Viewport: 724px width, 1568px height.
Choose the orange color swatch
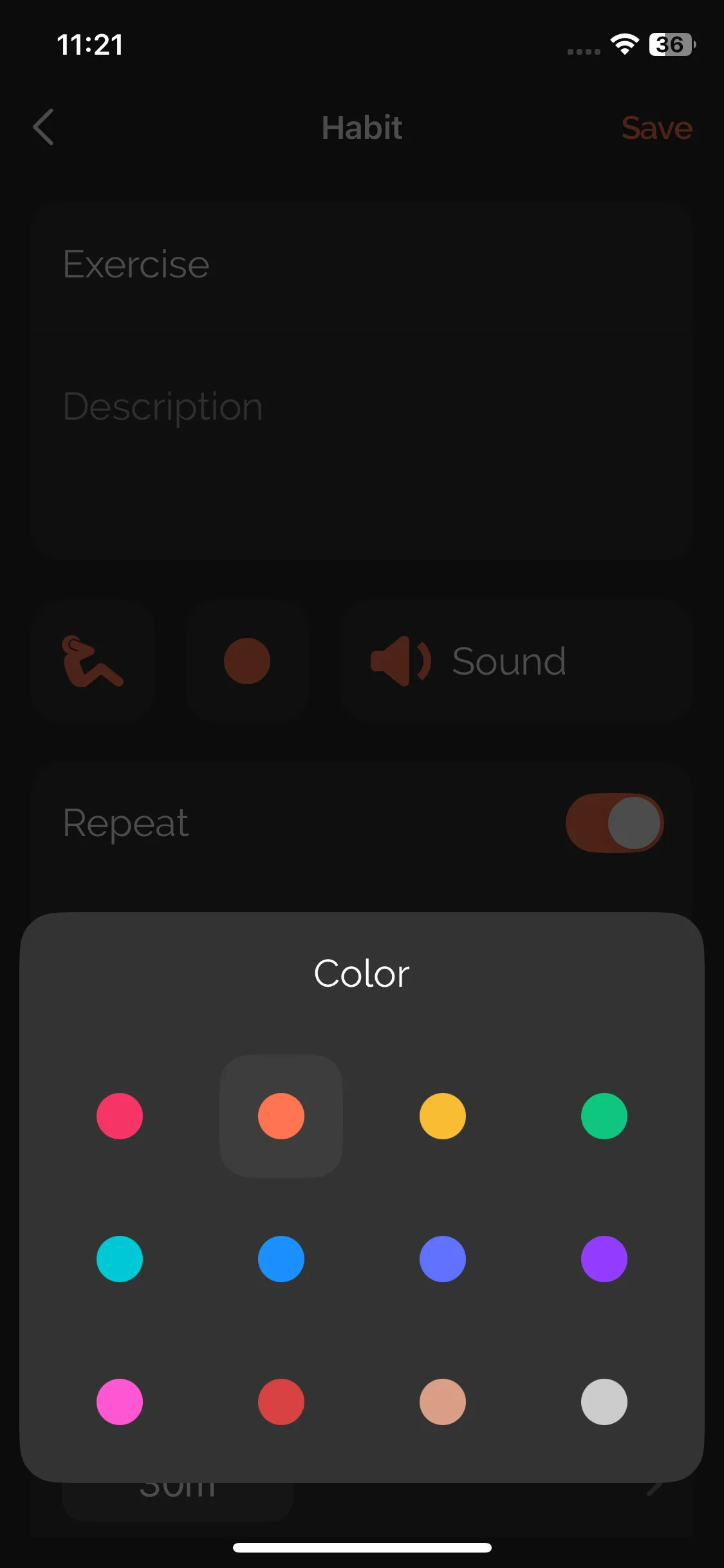point(281,1116)
